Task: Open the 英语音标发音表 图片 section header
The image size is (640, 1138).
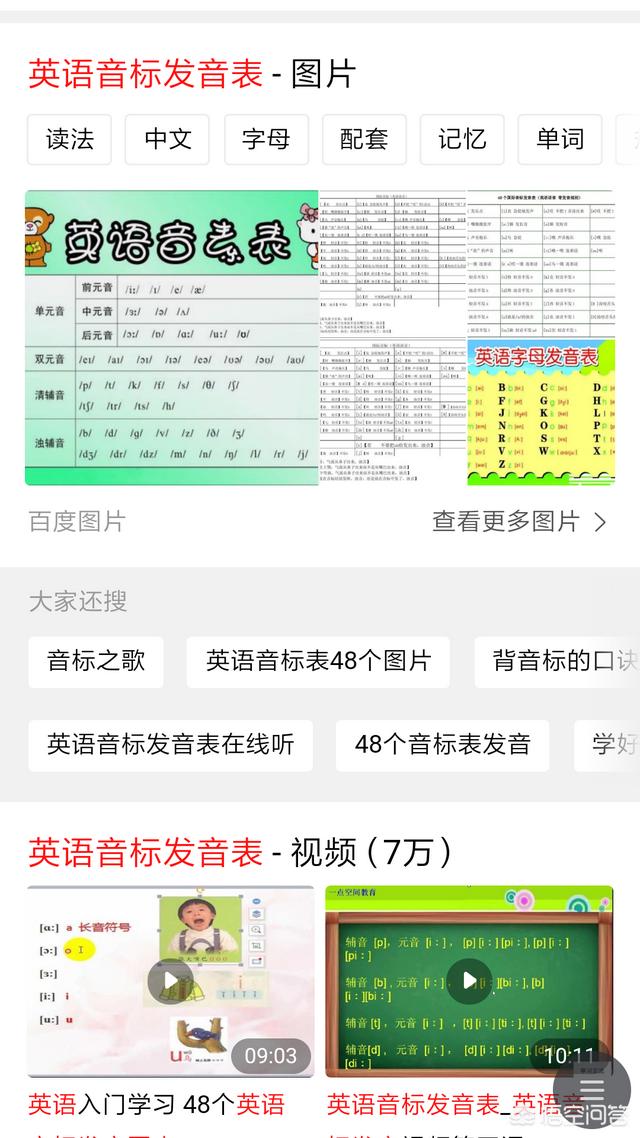Action: [191, 74]
